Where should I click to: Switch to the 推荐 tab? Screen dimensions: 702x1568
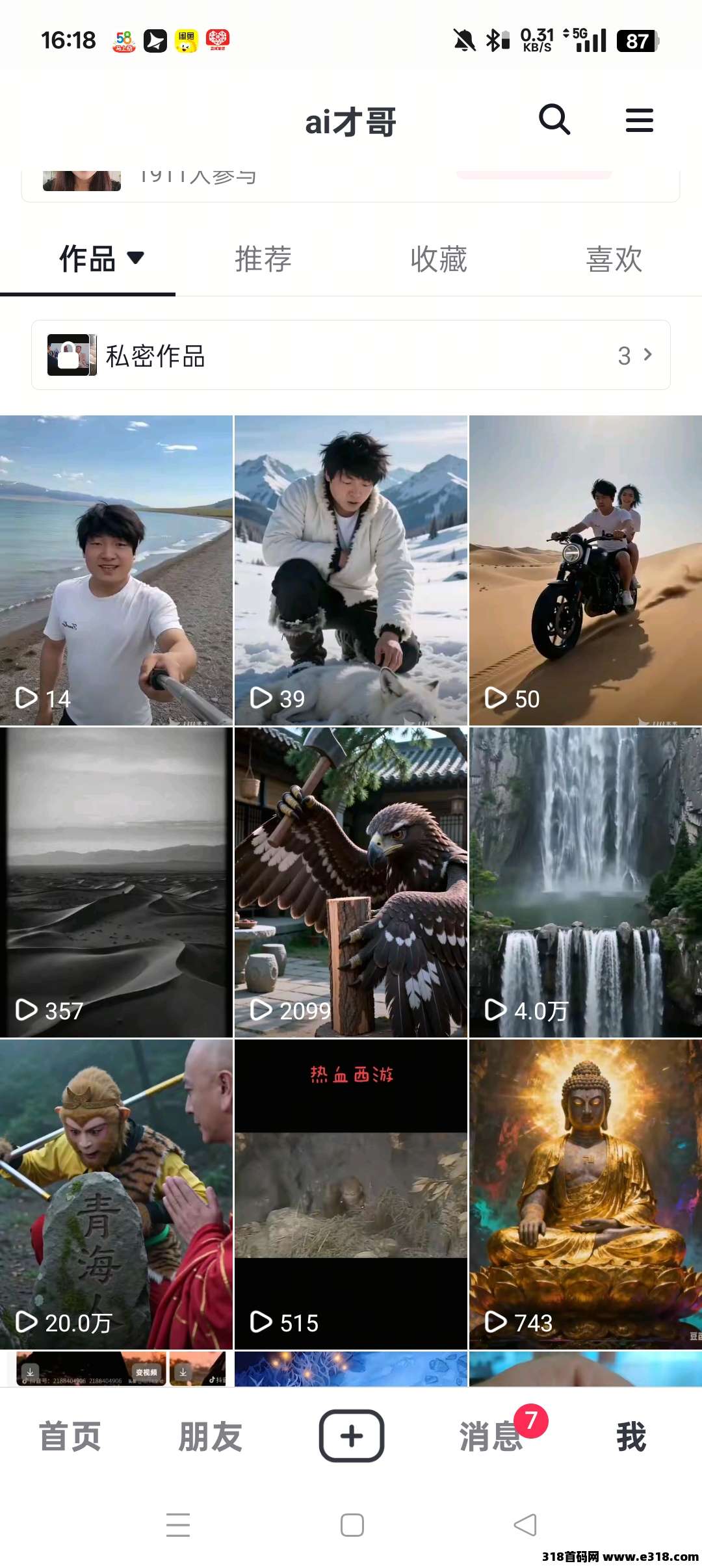(x=263, y=259)
